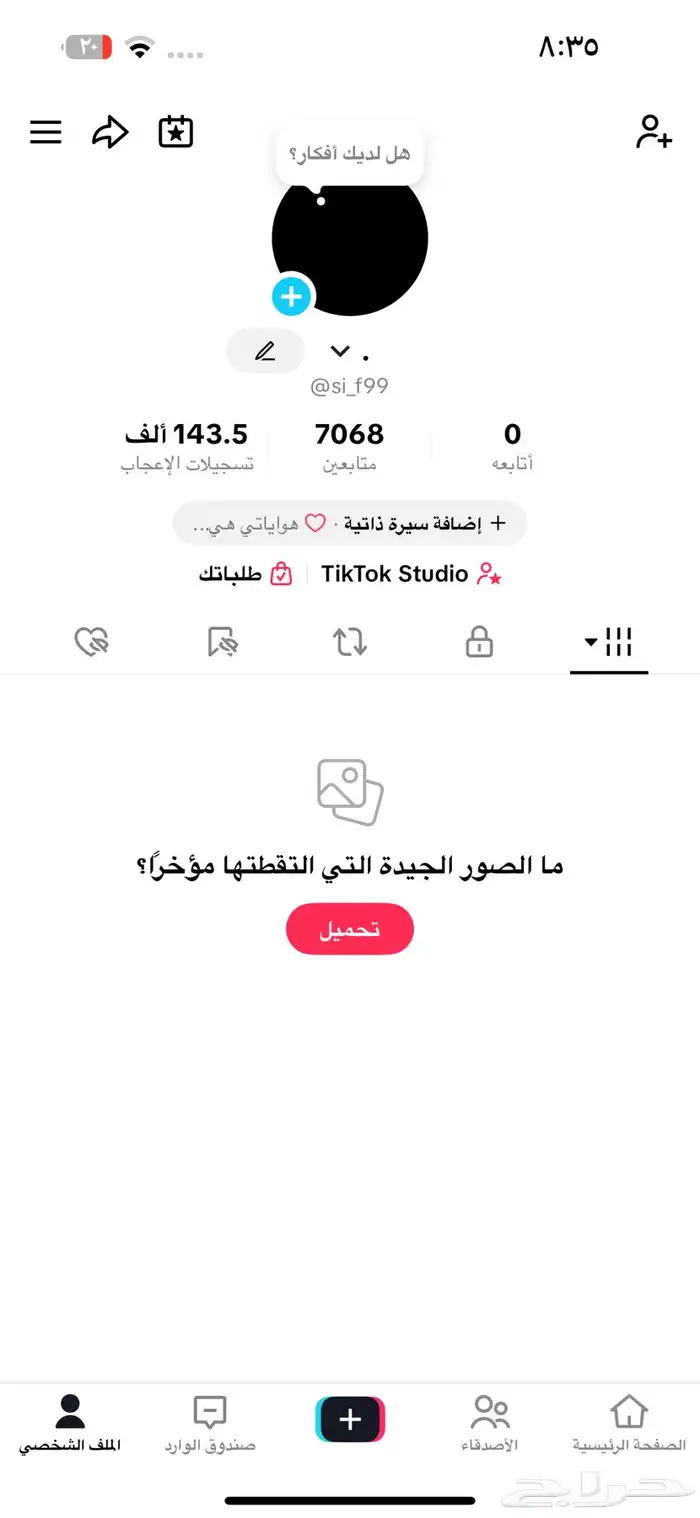The width and height of the screenshot is (700, 1518).
Task: Share this profile
Action: pyautogui.click(x=110, y=132)
